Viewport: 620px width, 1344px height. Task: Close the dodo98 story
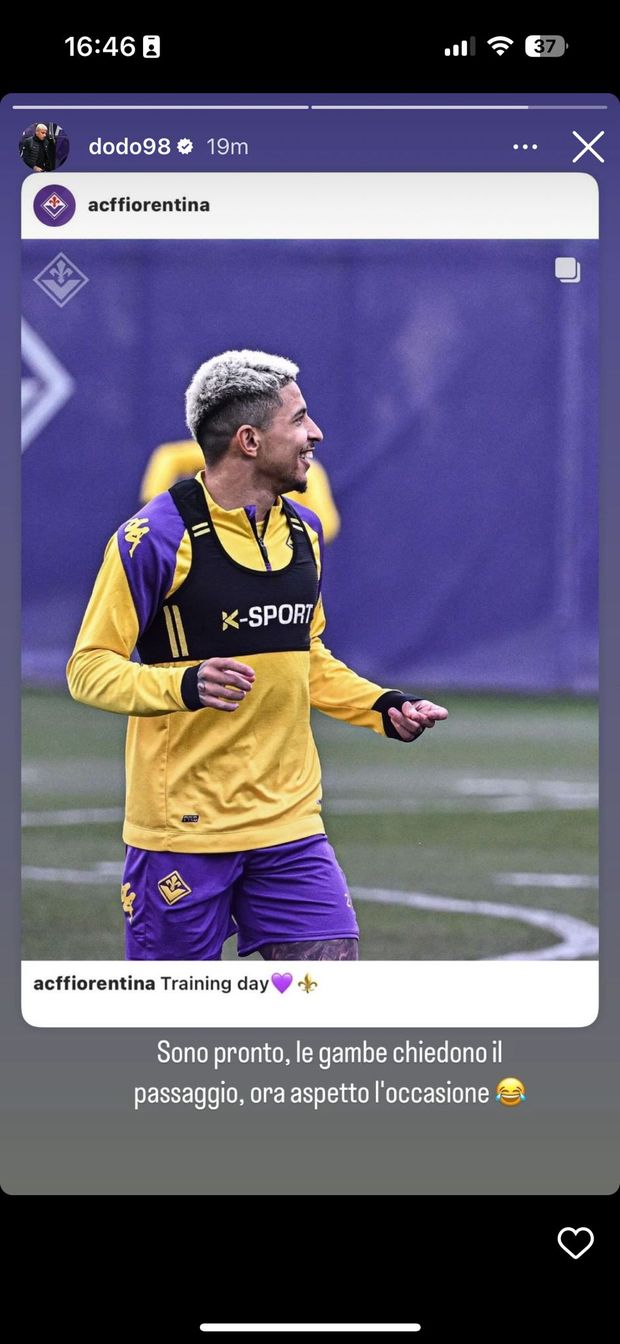[588, 147]
